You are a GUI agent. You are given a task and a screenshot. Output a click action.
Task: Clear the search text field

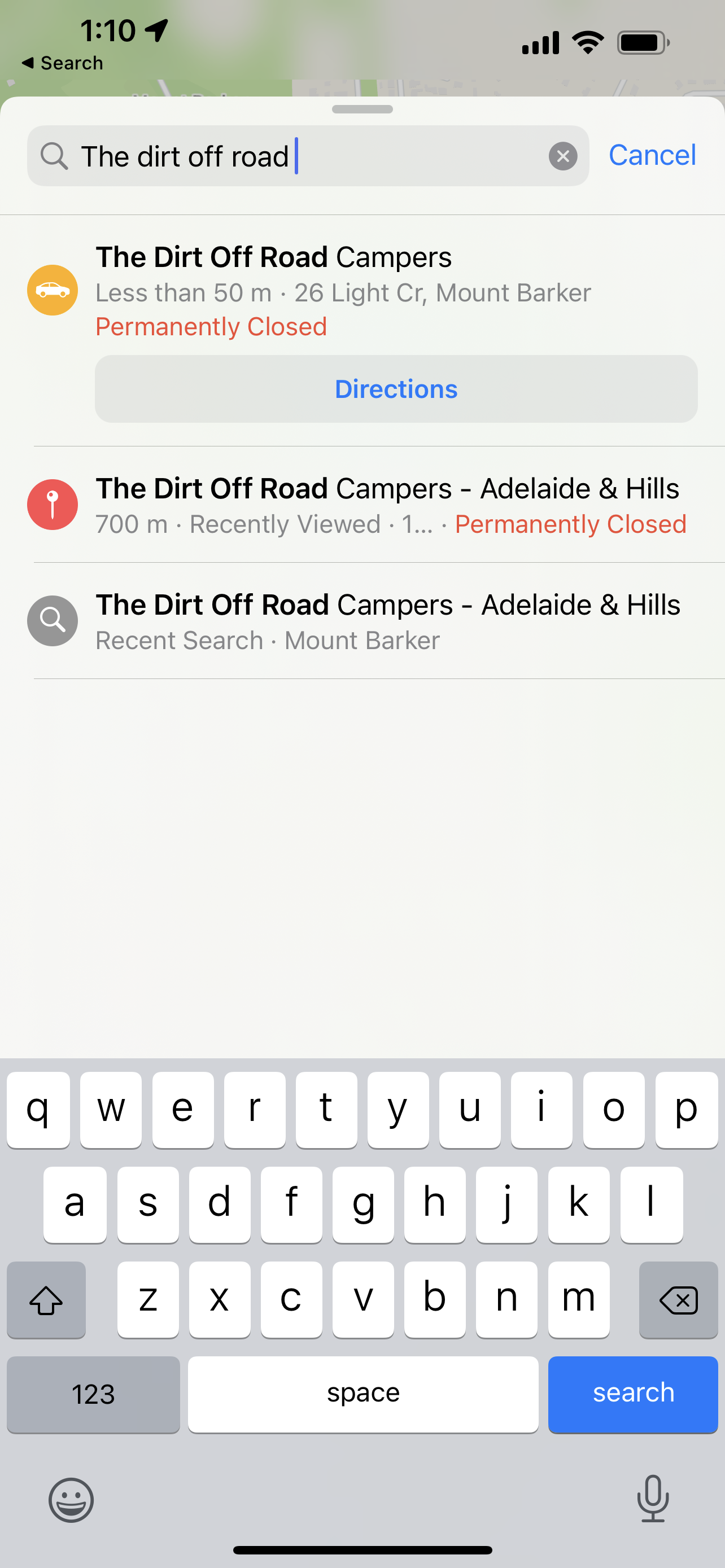tap(562, 156)
